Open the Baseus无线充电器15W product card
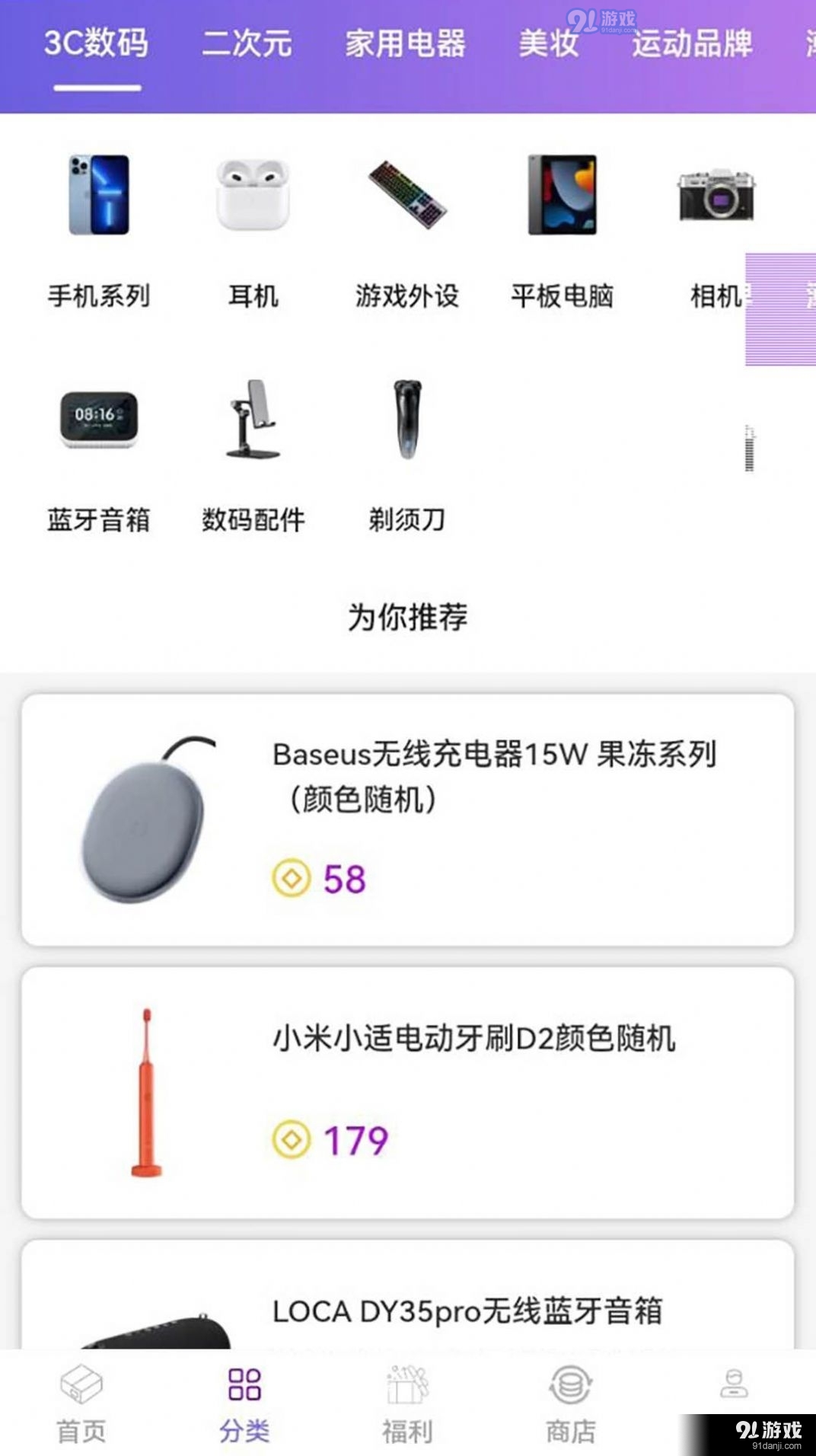 (408, 819)
